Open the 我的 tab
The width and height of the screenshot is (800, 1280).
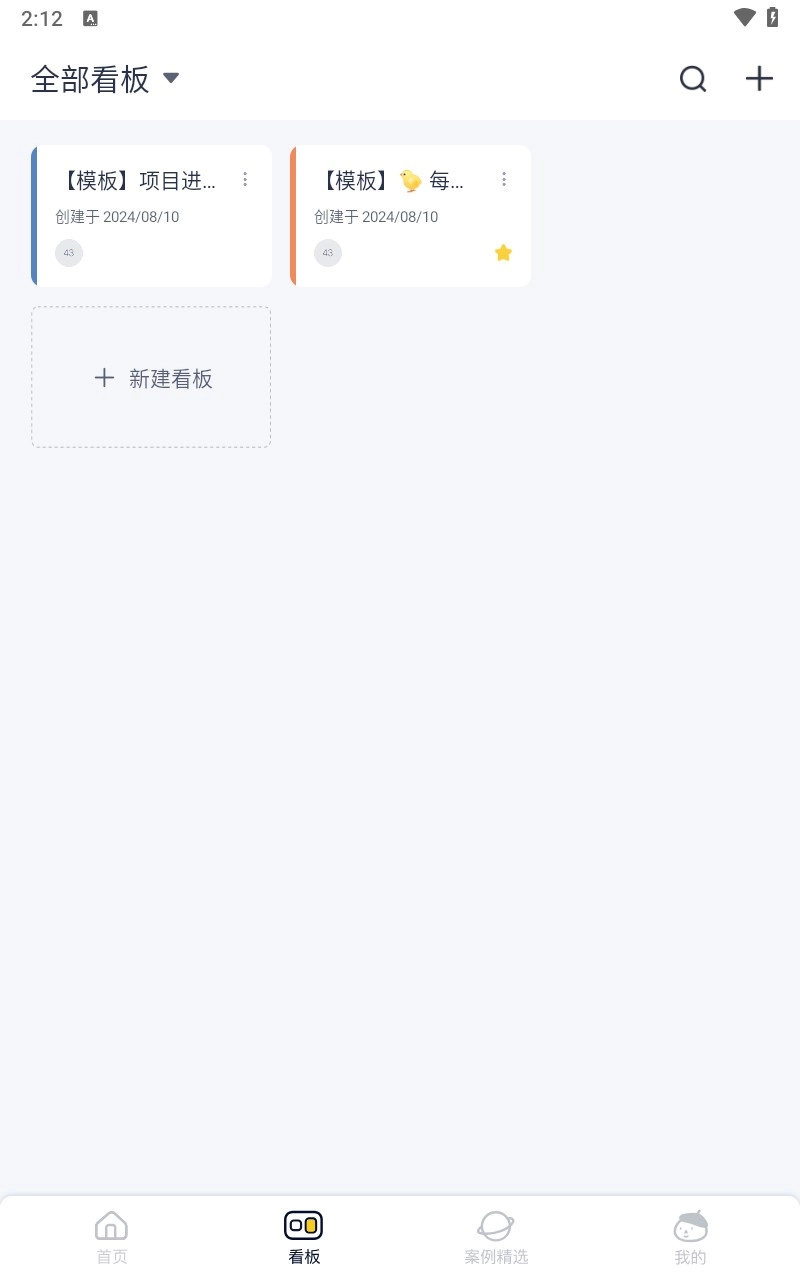(690, 1237)
